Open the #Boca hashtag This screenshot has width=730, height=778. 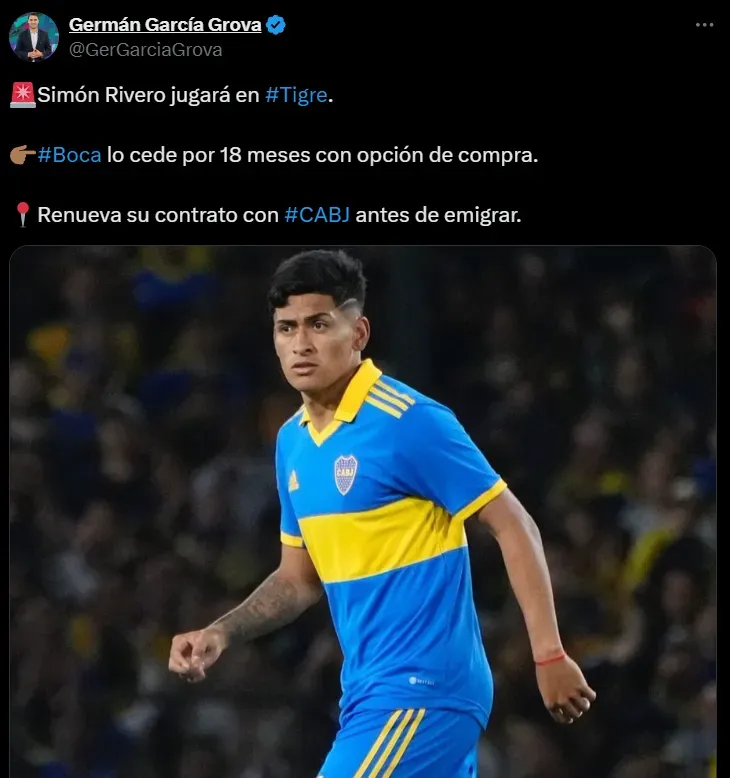[x=69, y=155]
